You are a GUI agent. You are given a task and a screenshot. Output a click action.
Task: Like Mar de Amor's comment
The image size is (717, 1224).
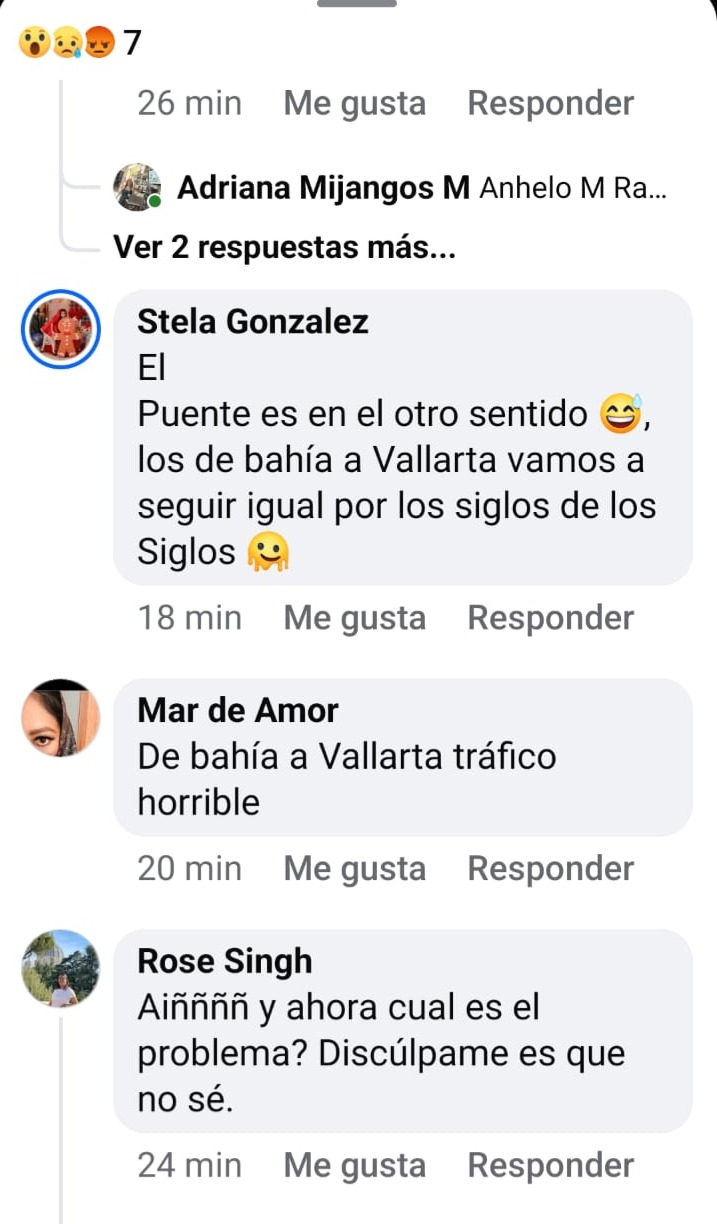click(x=354, y=868)
